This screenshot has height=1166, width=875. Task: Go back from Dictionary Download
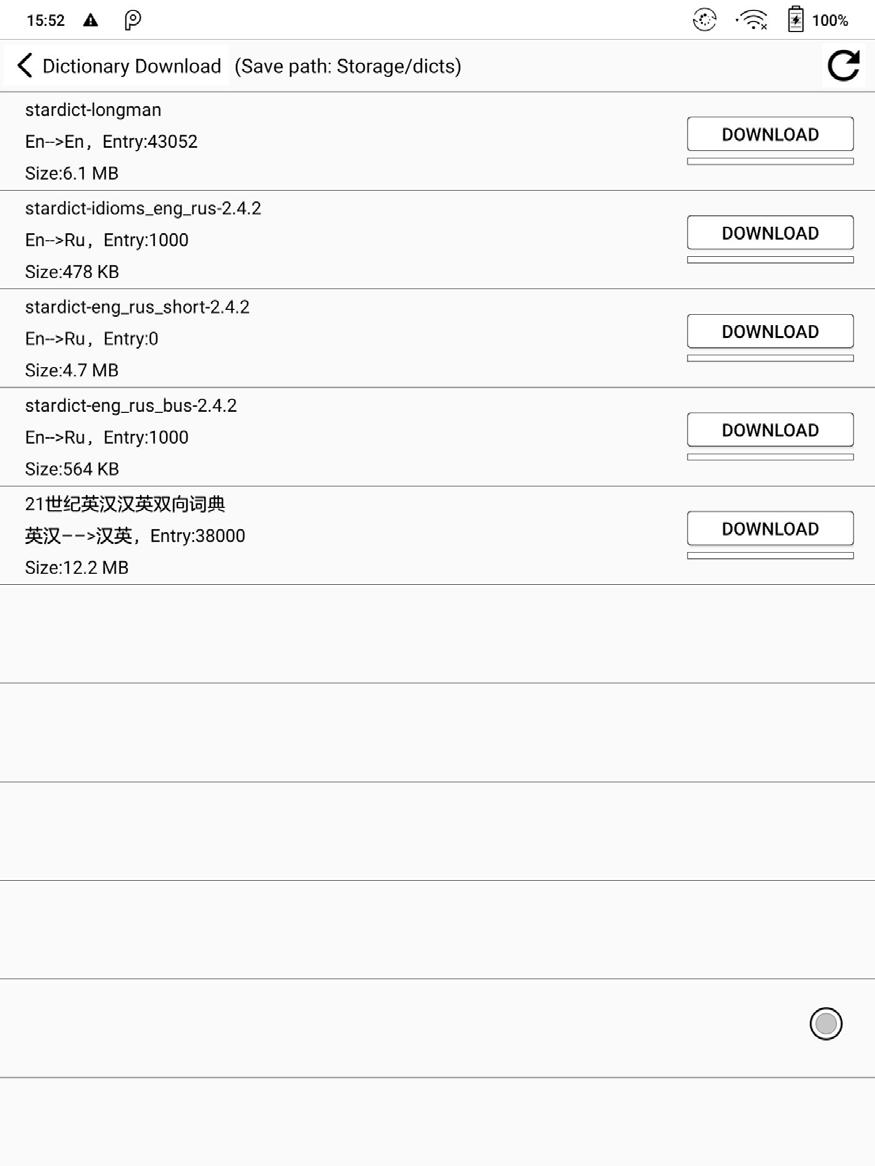(x=25, y=66)
